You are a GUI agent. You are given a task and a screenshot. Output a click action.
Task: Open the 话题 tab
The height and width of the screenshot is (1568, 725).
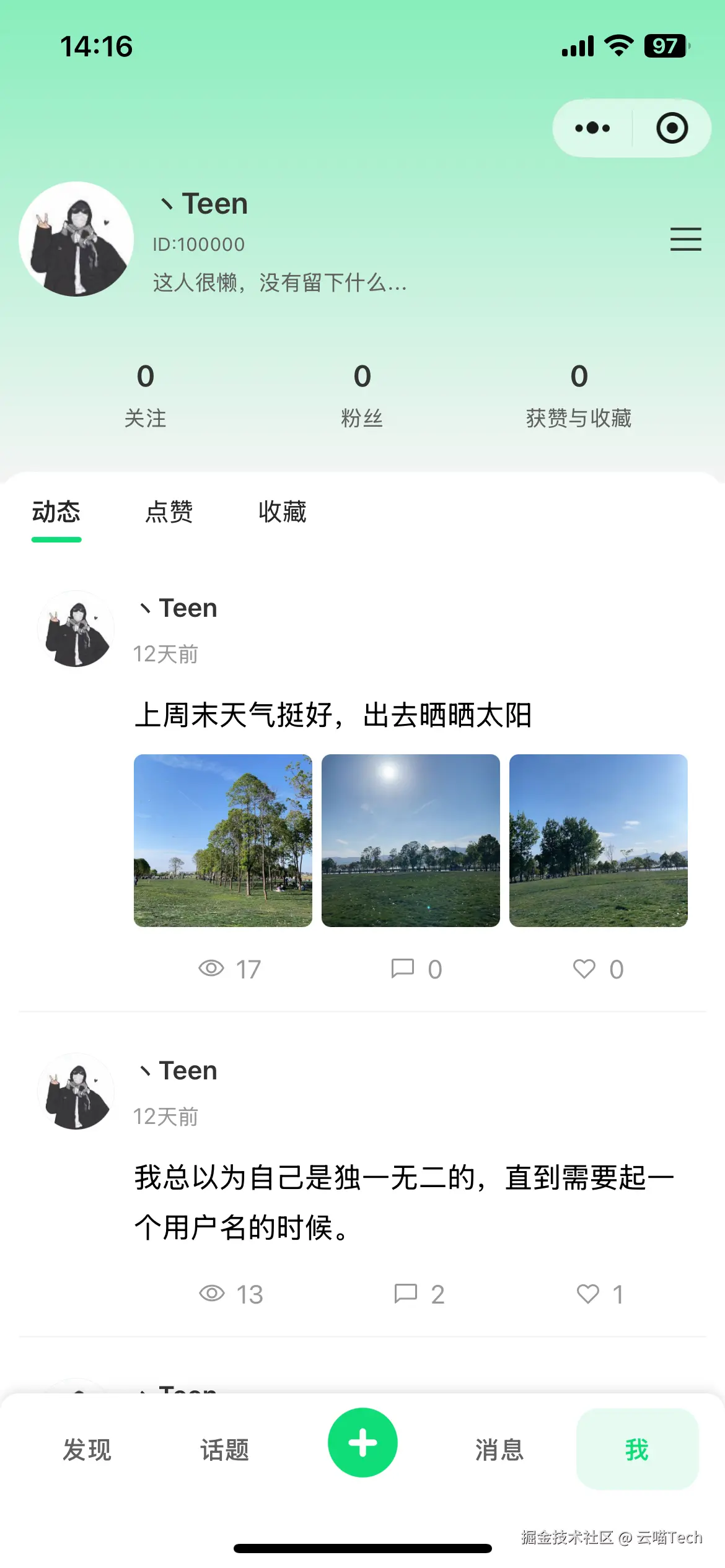coord(224,1450)
